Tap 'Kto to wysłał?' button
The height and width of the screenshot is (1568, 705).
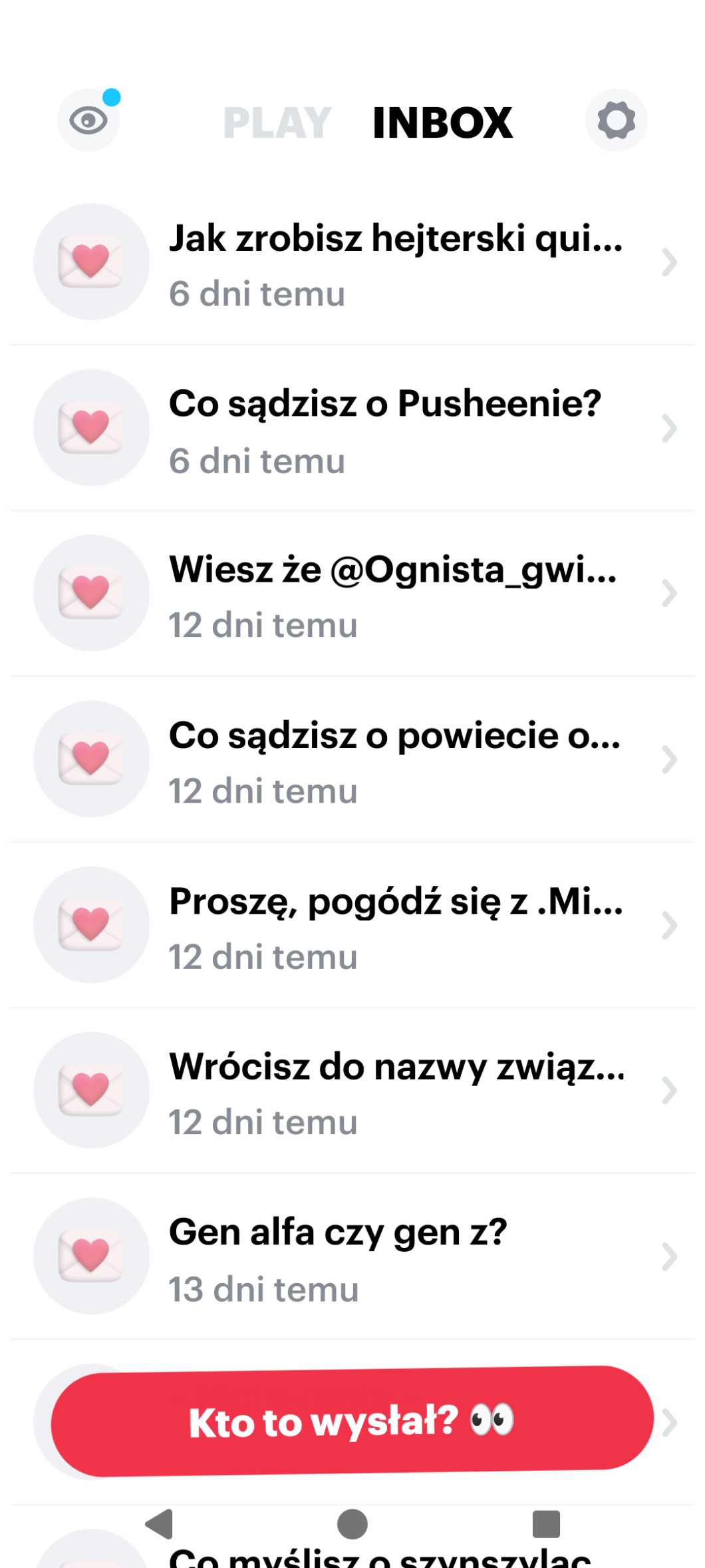tap(352, 1420)
